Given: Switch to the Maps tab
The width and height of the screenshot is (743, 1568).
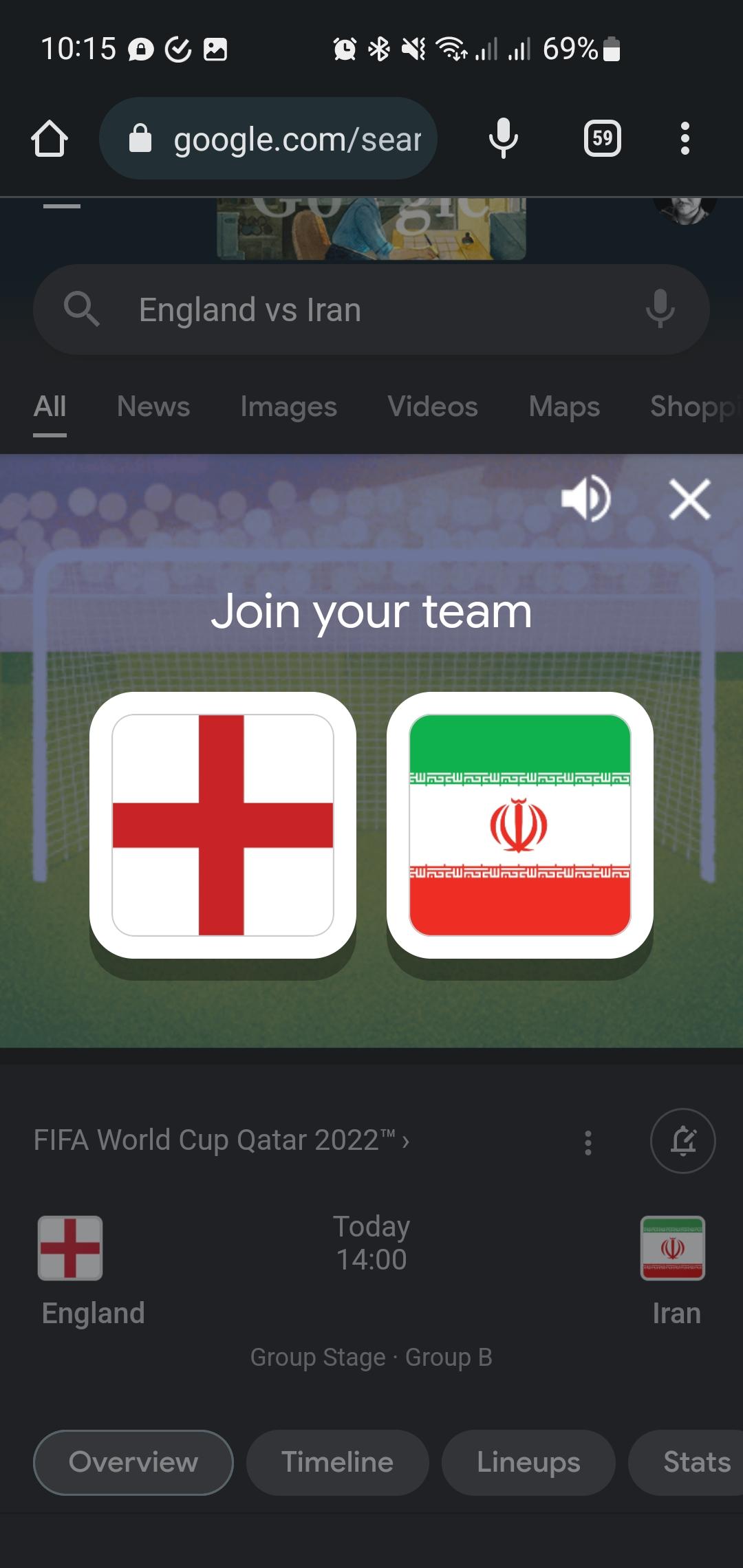Looking at the screenshot, I should pyautogui.click(x=564, y=406).
